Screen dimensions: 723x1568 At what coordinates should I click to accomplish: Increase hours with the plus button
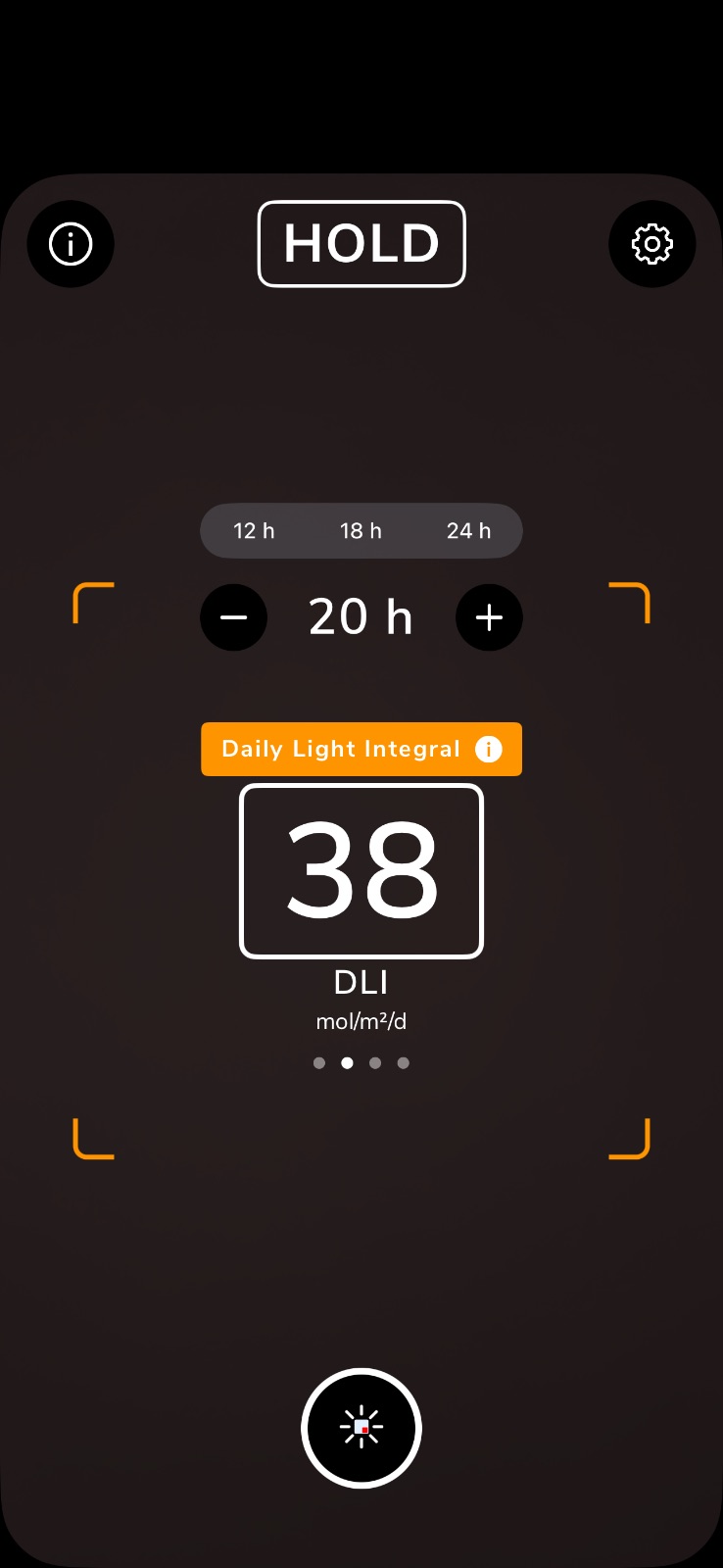[489, 617]
